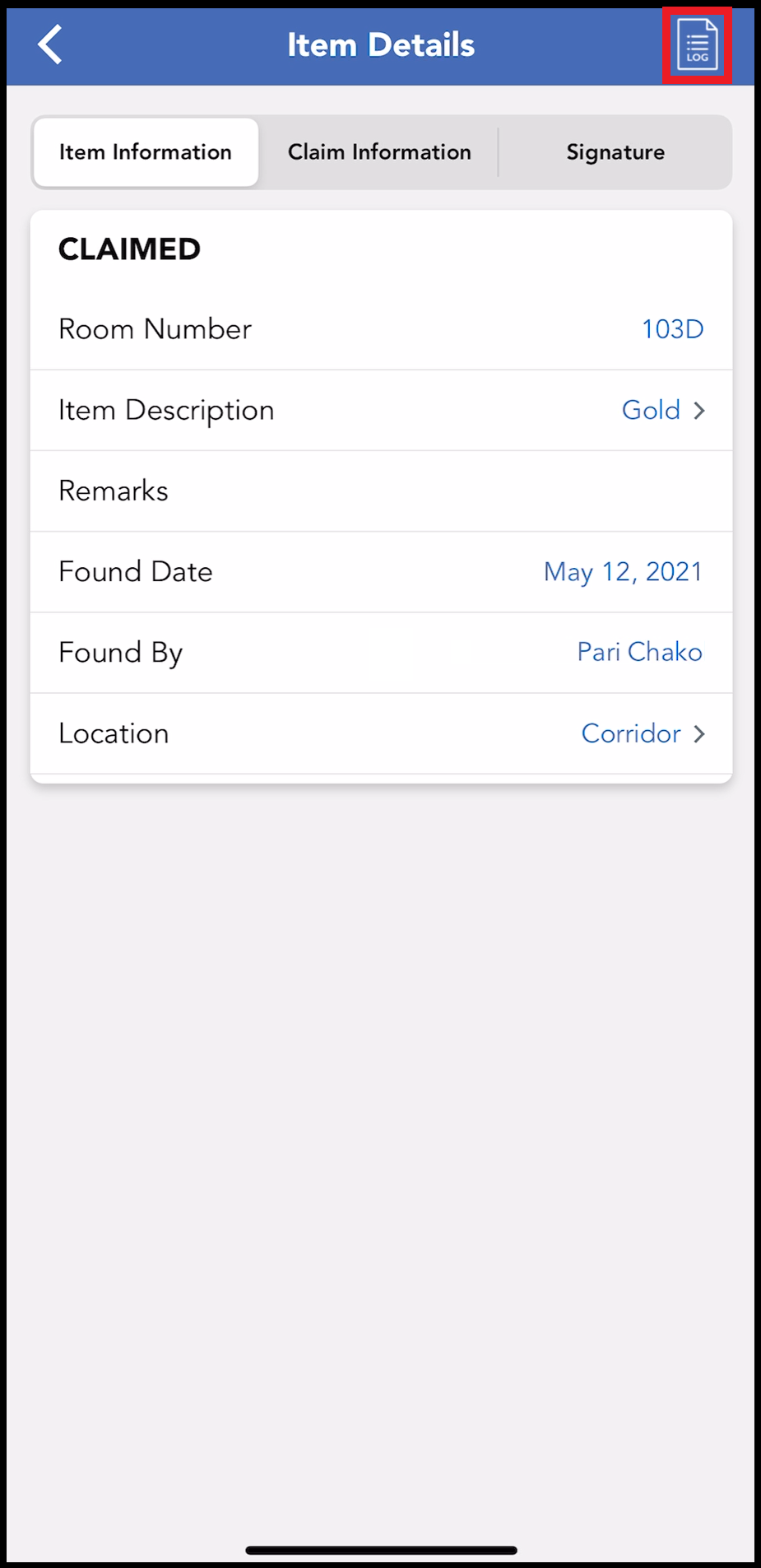Open Found Date May 12, 2021

pos(622,571)
